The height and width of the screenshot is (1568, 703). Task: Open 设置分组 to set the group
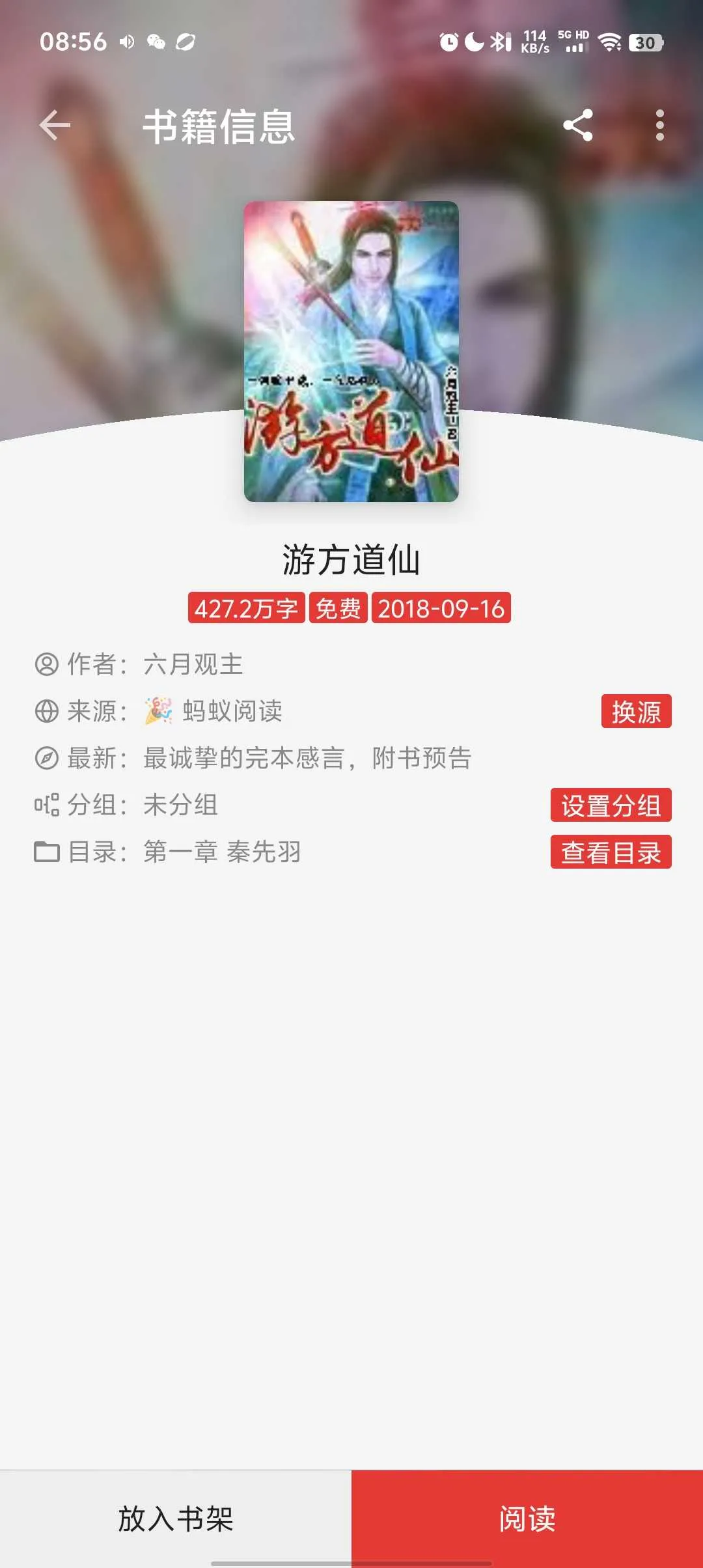[611, 805]
